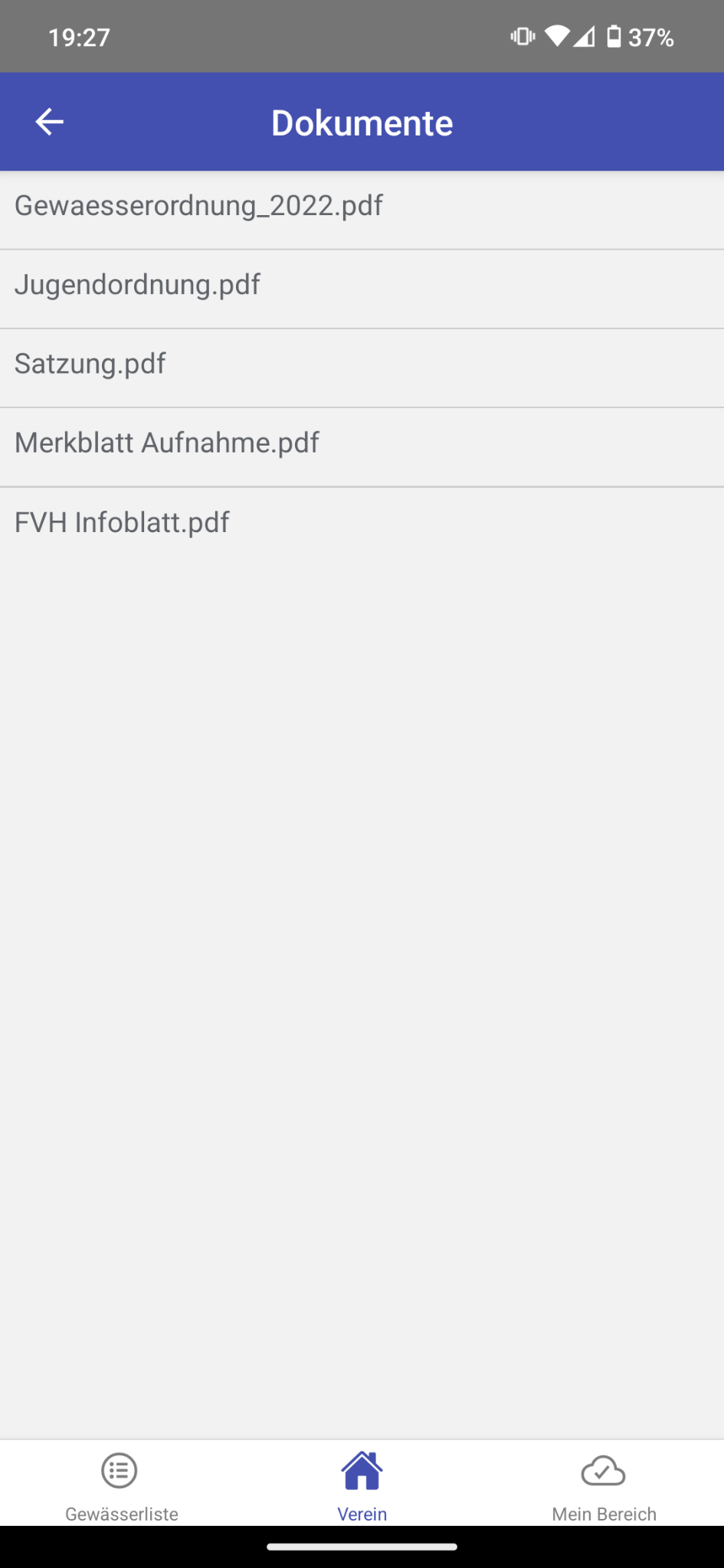This screenshot has width=724, height=1568.
Task: Tap the clock showing 19:27
Action: 77,37
